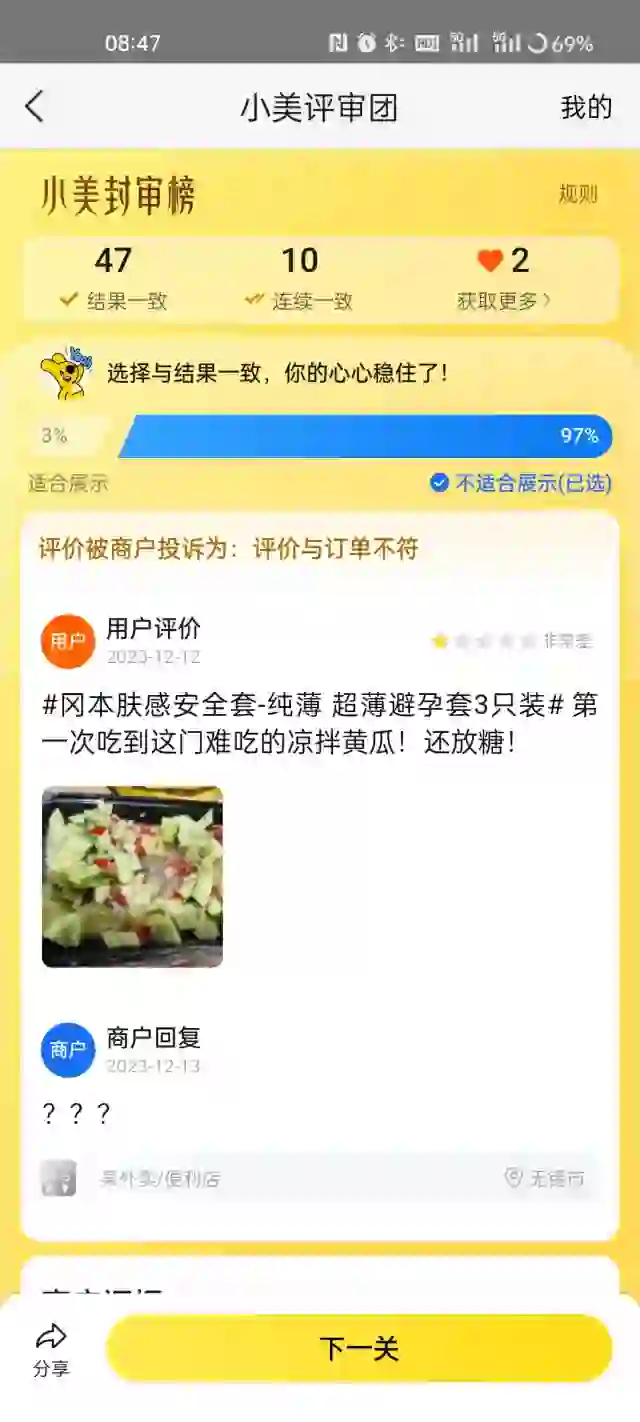Screen dimensions: 640x1422
Task: Open the cucumber salad photo in the review
Action: [132, 876]
